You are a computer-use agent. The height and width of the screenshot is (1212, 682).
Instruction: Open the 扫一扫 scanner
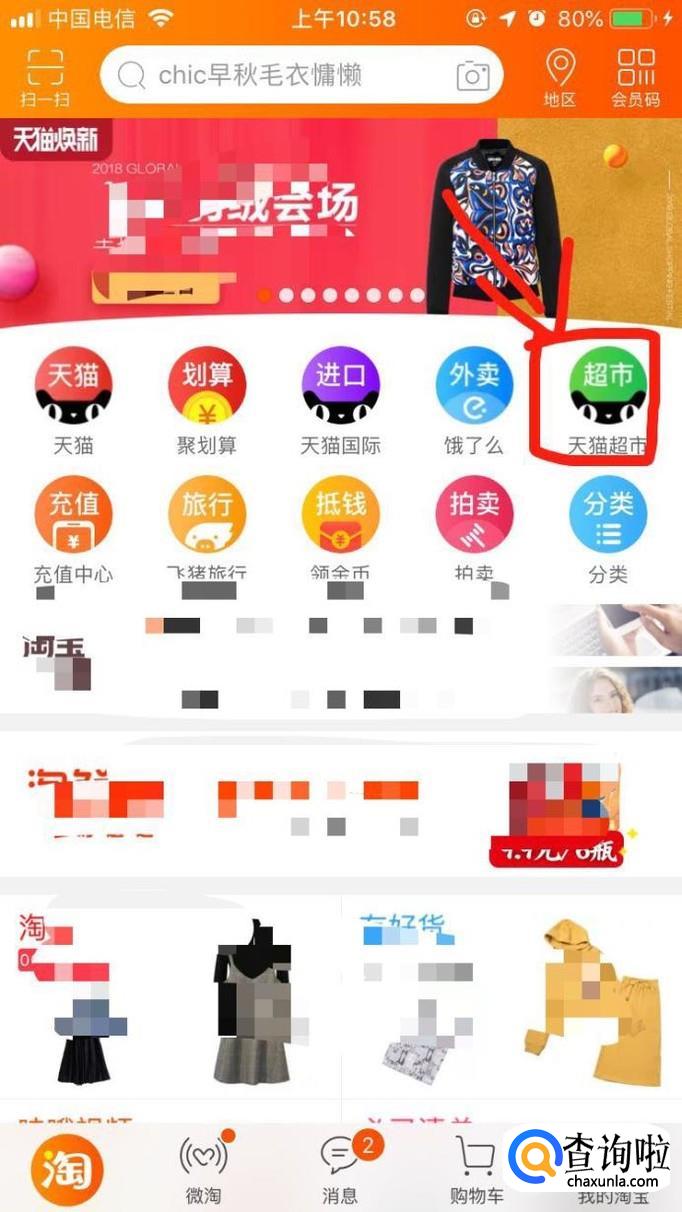45,76
